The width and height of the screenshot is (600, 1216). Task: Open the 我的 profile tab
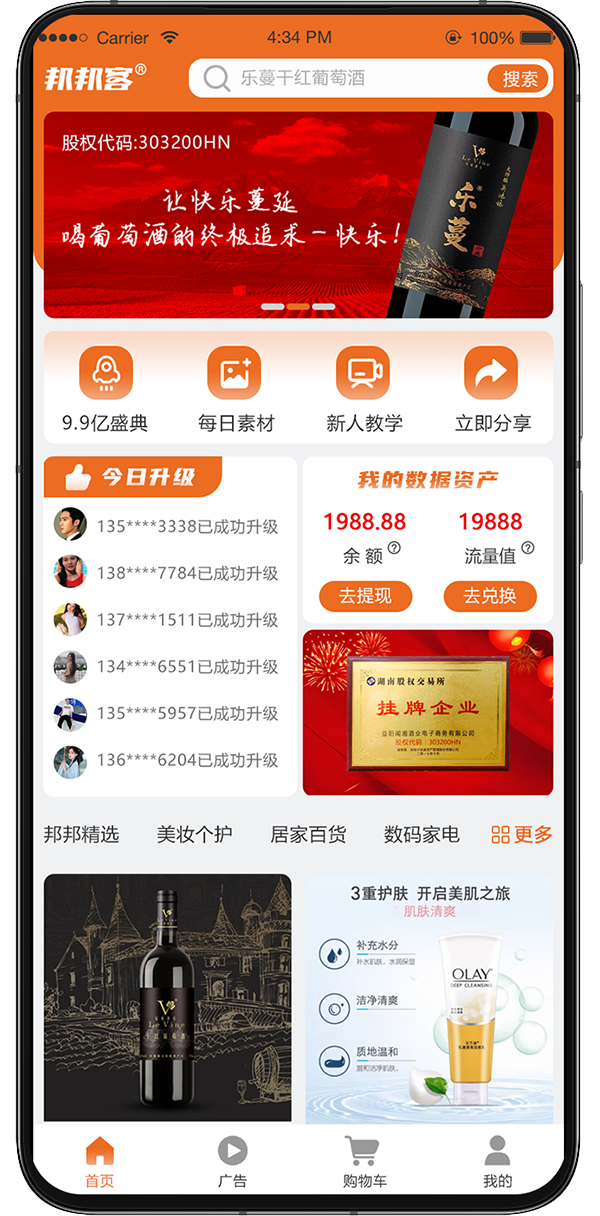tap(497, 1162)
